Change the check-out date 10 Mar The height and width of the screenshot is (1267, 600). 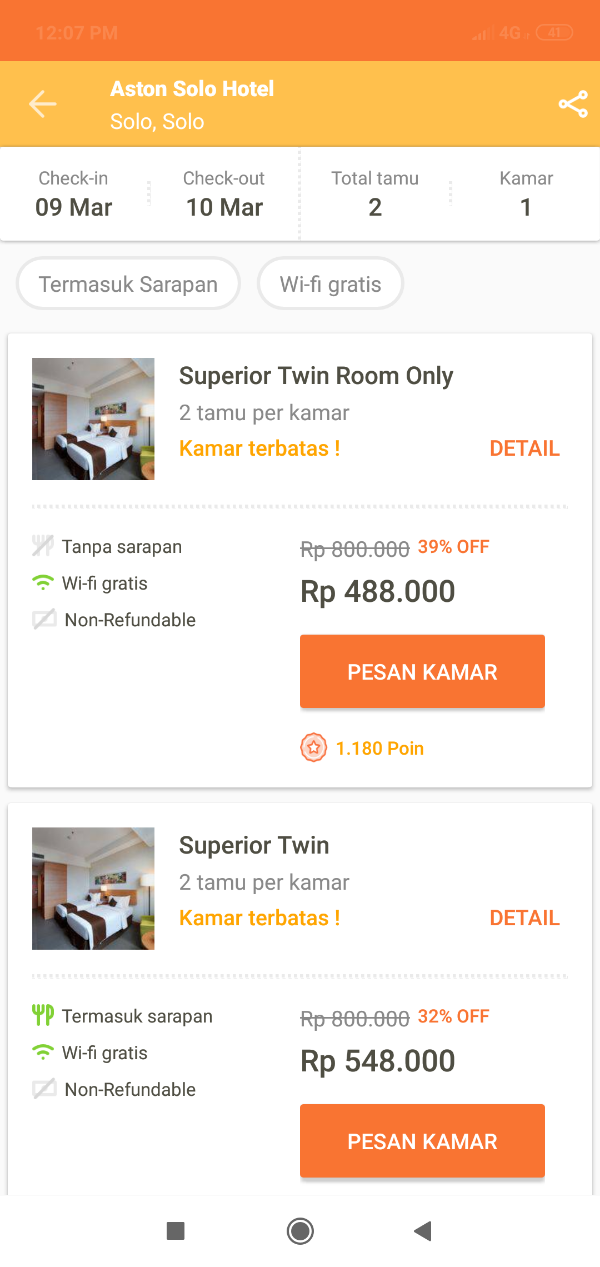coord(224,194)
